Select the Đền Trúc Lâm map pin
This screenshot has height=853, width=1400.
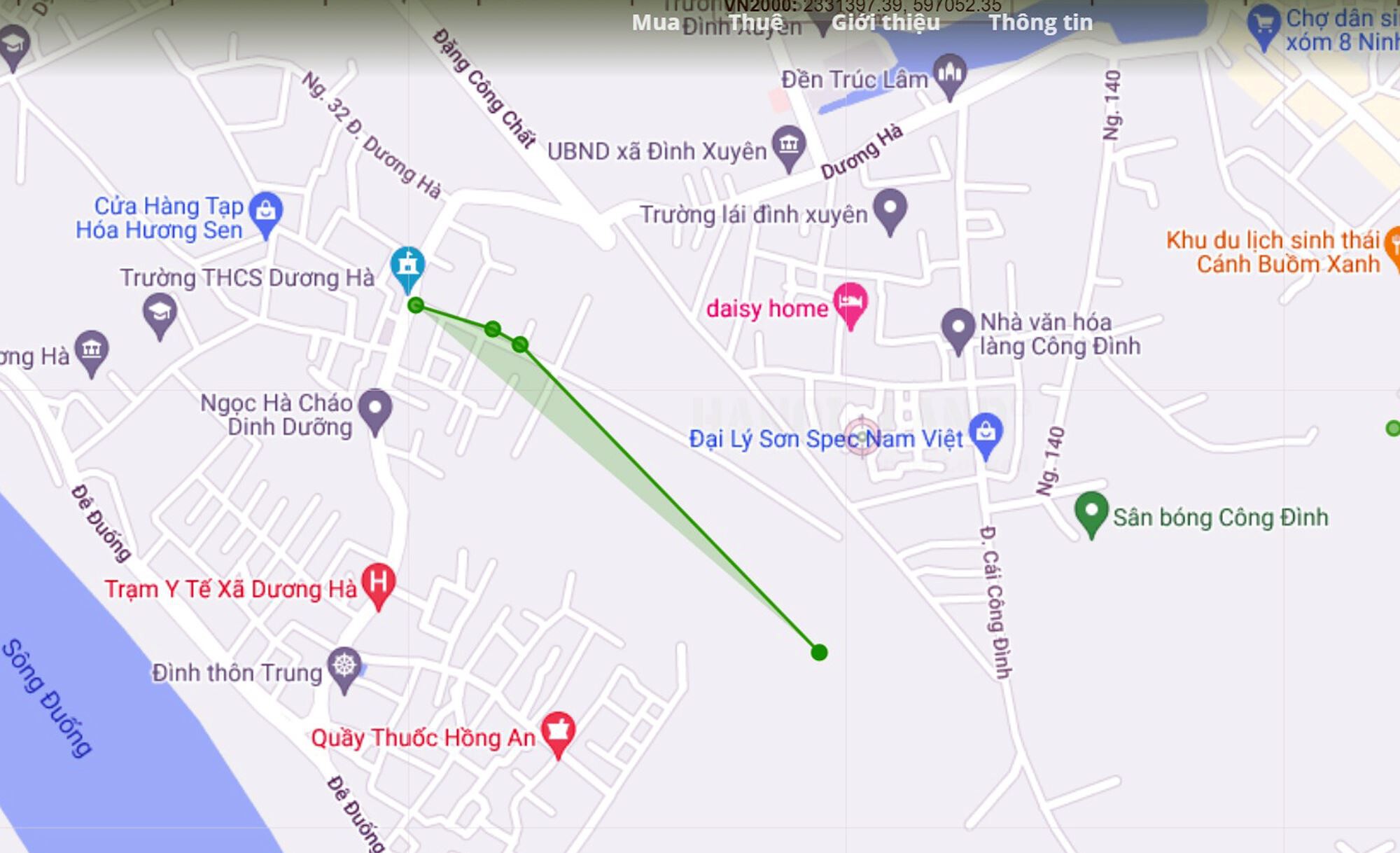[x=950, y=76]
